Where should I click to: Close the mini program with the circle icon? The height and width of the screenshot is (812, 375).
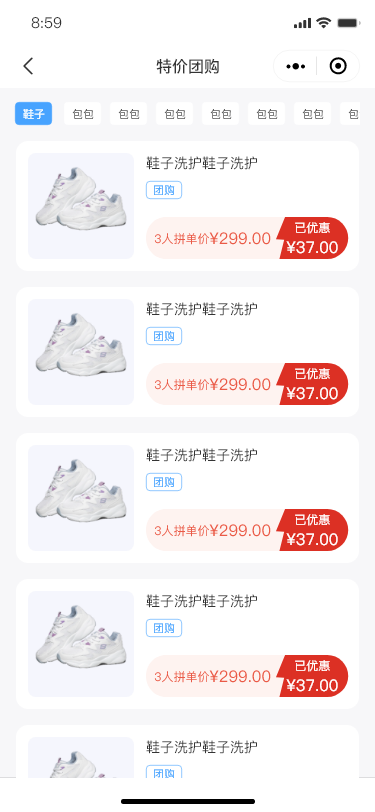[x=338, y=66]
